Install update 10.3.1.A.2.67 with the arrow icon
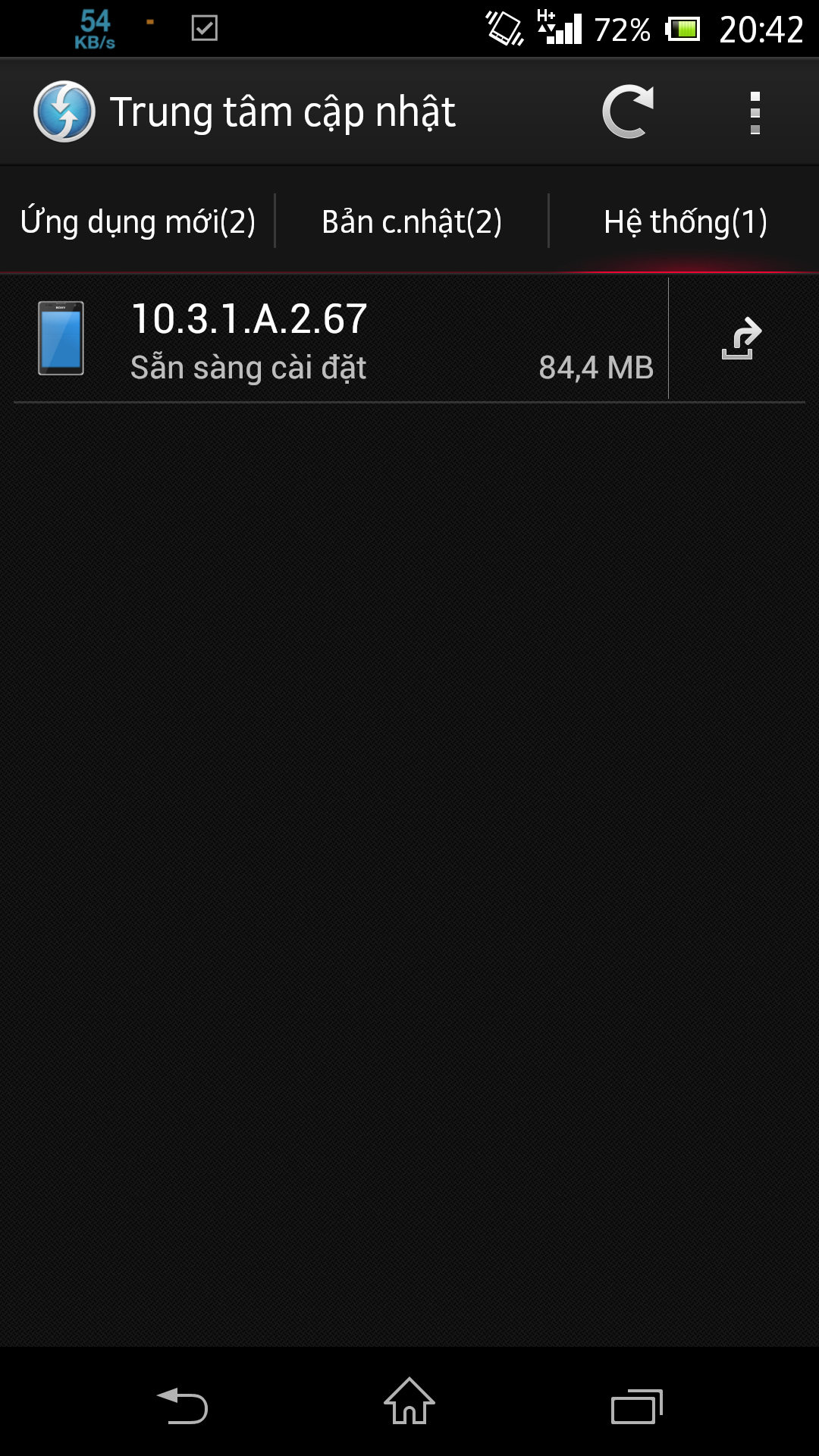The image size is (819, 1456). (x=742, y=339)
